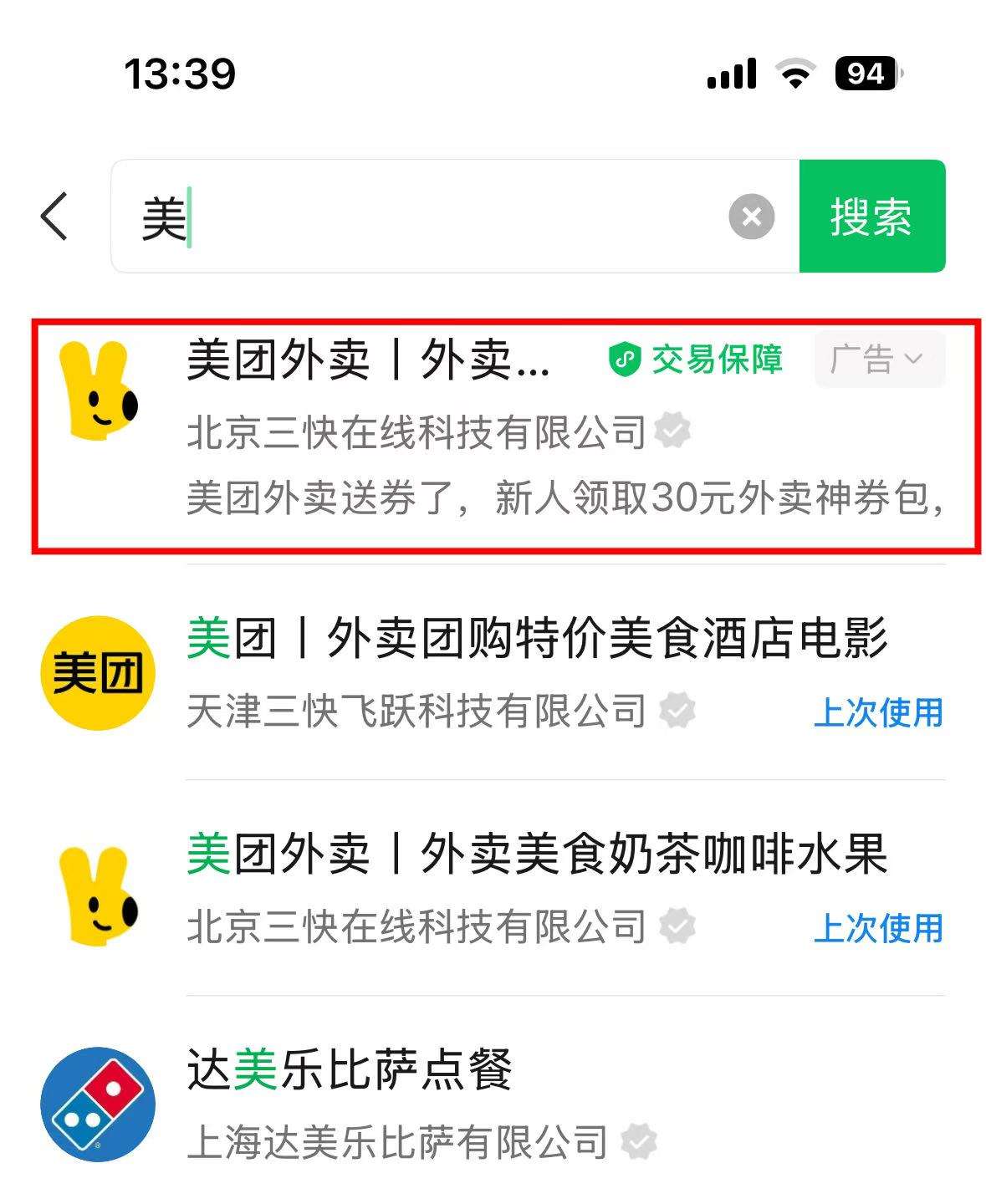Image resolution: width=986 pixels, height=1204 pixels.
Task: Clear search text with the X icon
Action: pos(752,217)
